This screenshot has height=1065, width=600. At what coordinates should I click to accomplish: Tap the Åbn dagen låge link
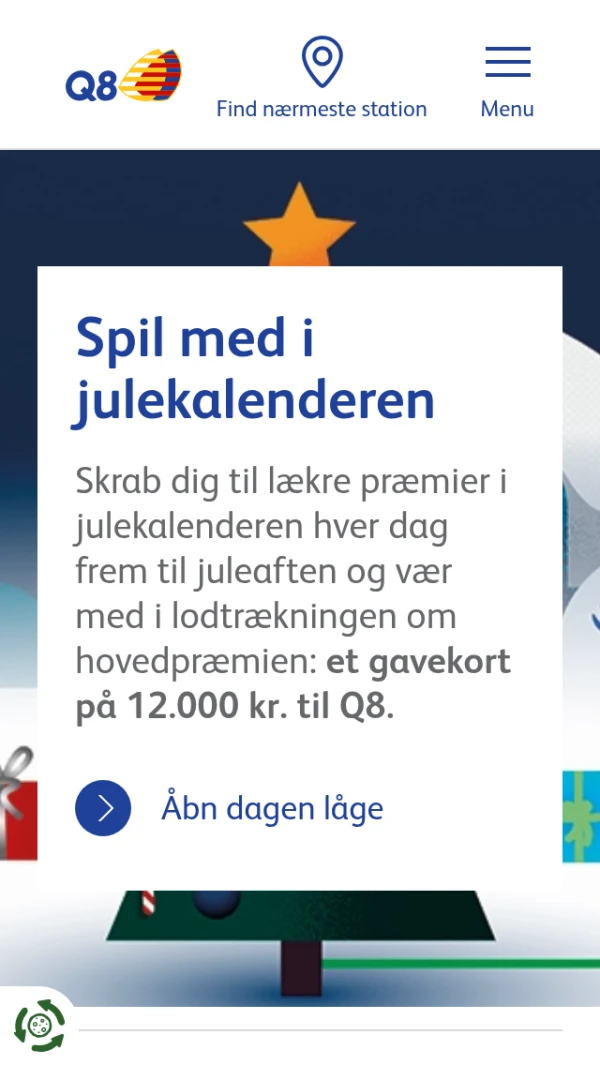point(272,808)
